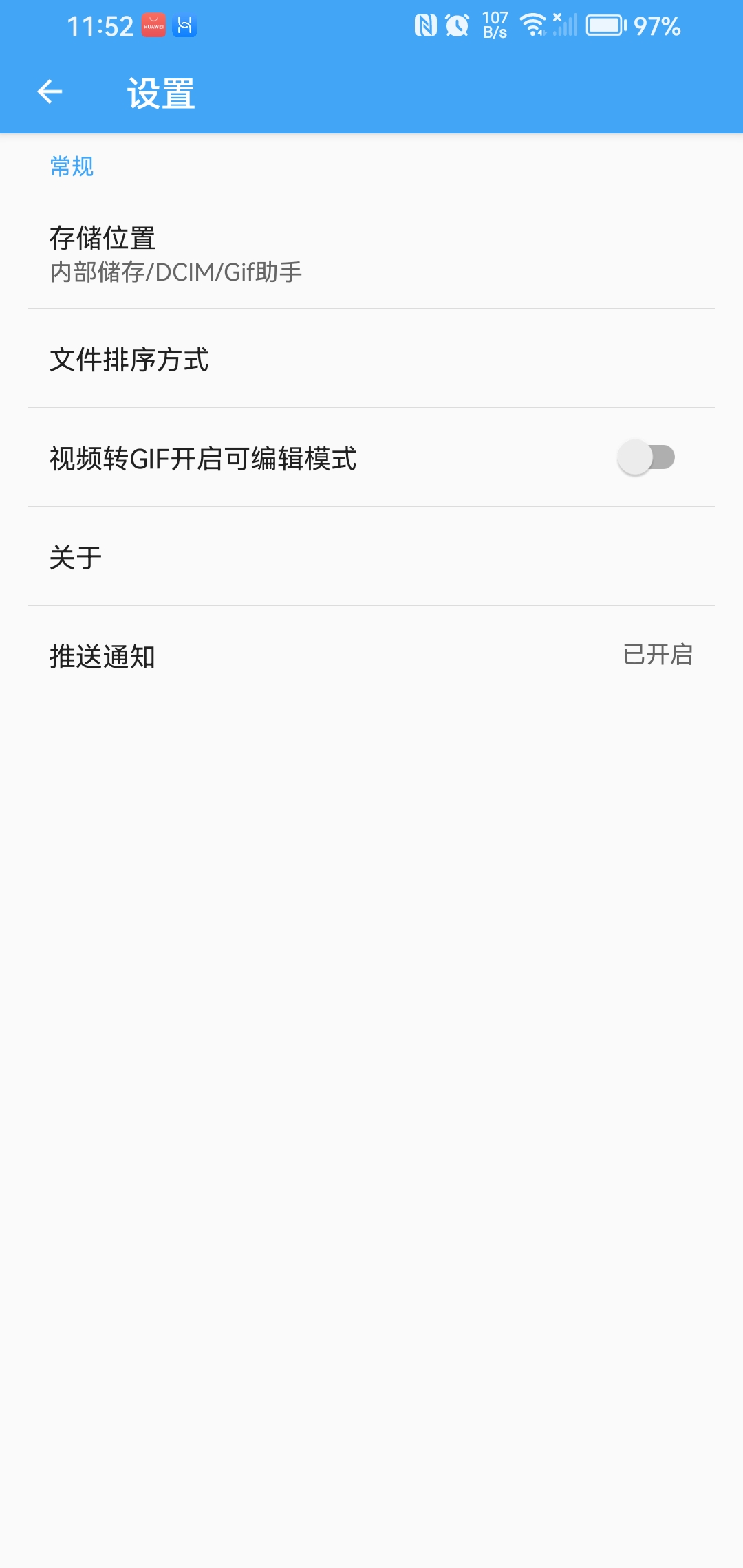This screenshot has width=743, height=1568.
Task: Select the 常规 section header
Action: pyautogui.click(x=71, y=165)
